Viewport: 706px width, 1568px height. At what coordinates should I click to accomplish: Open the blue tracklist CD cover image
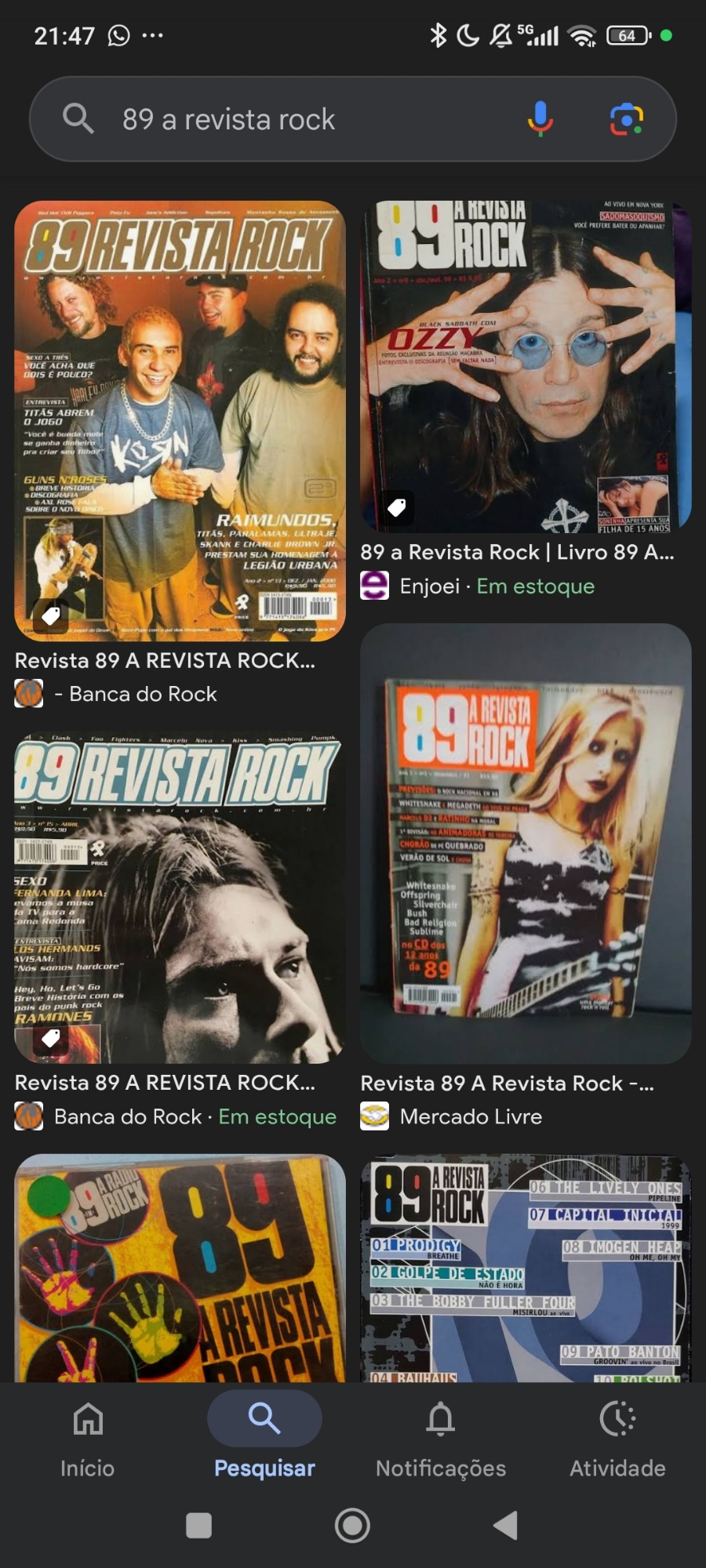pos(526,1267)
